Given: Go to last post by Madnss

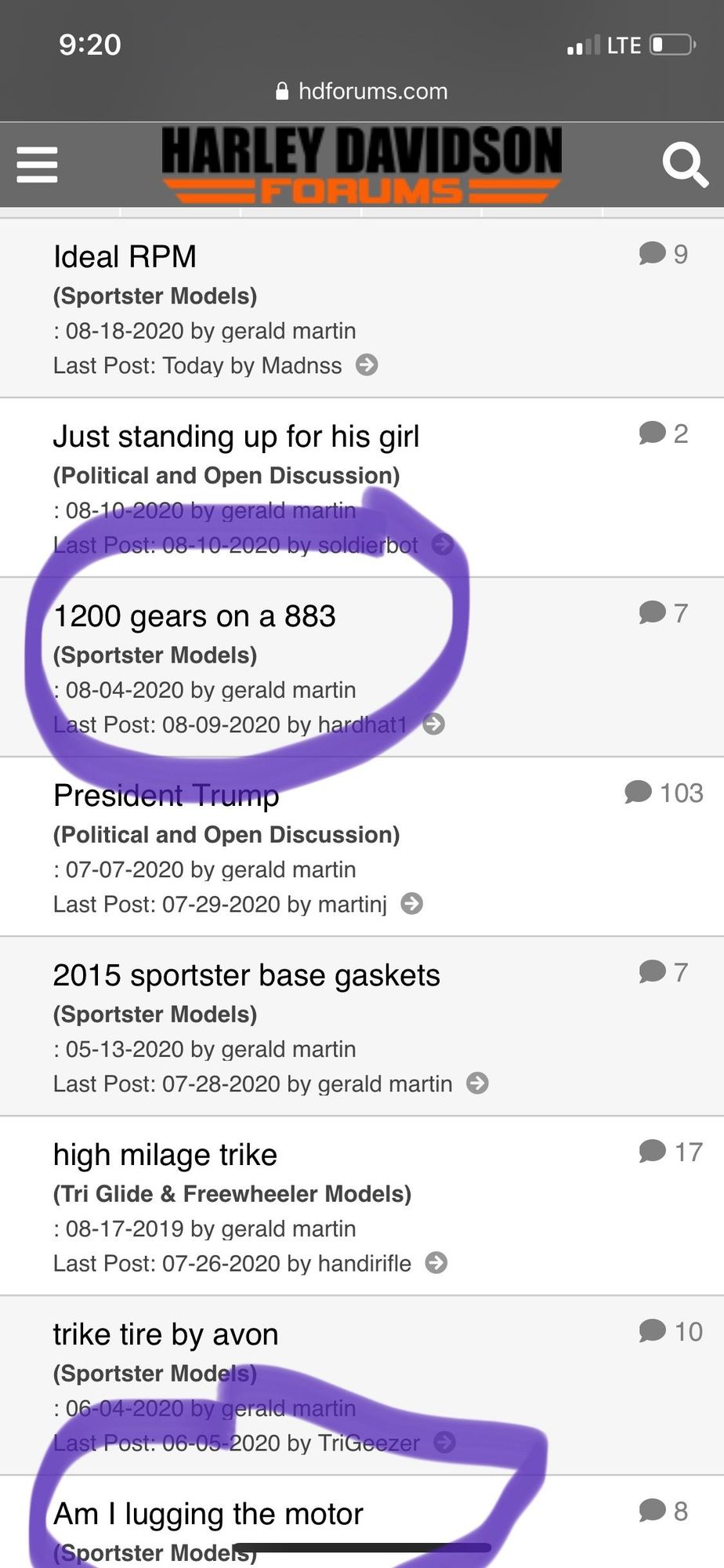Looking at the screenshot, I should [x=367, y=365].
